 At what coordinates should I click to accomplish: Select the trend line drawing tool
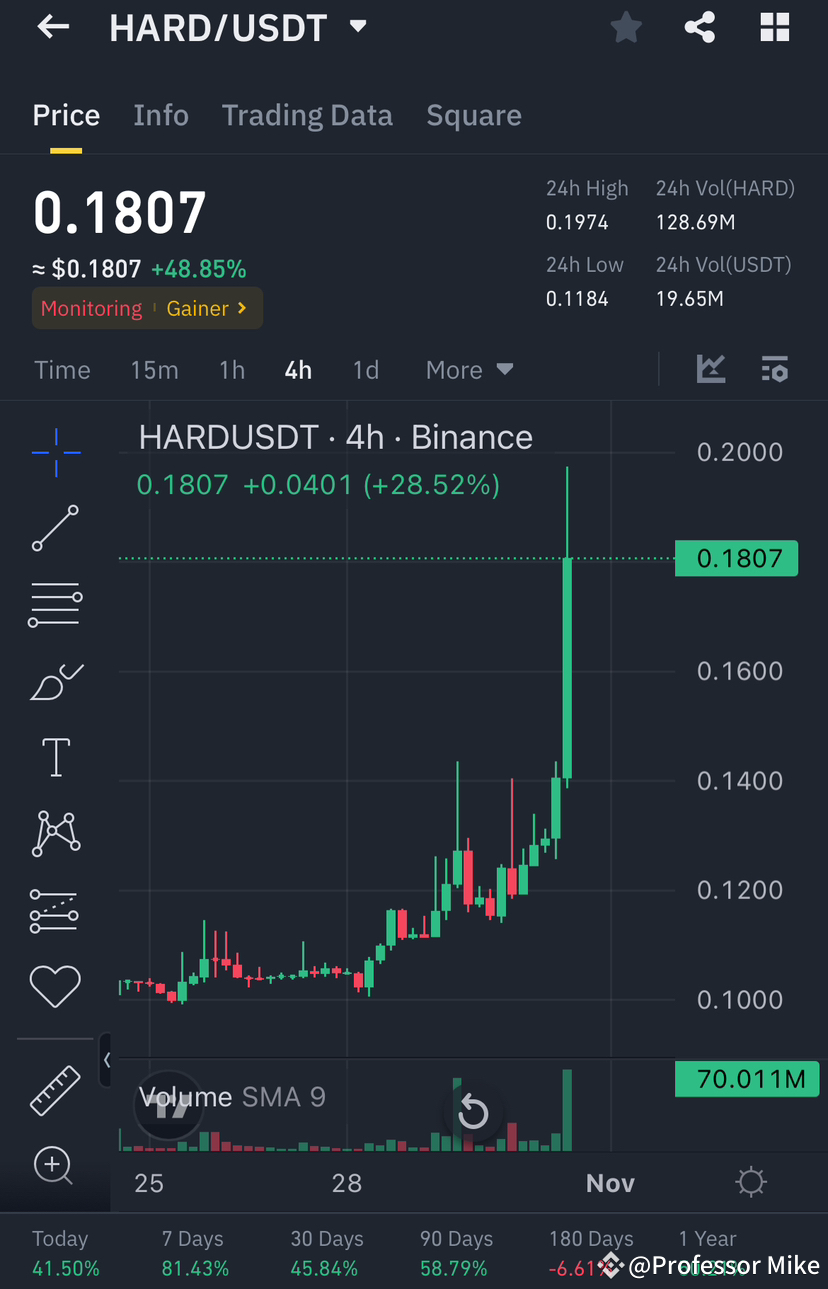[x=54, y=528]
